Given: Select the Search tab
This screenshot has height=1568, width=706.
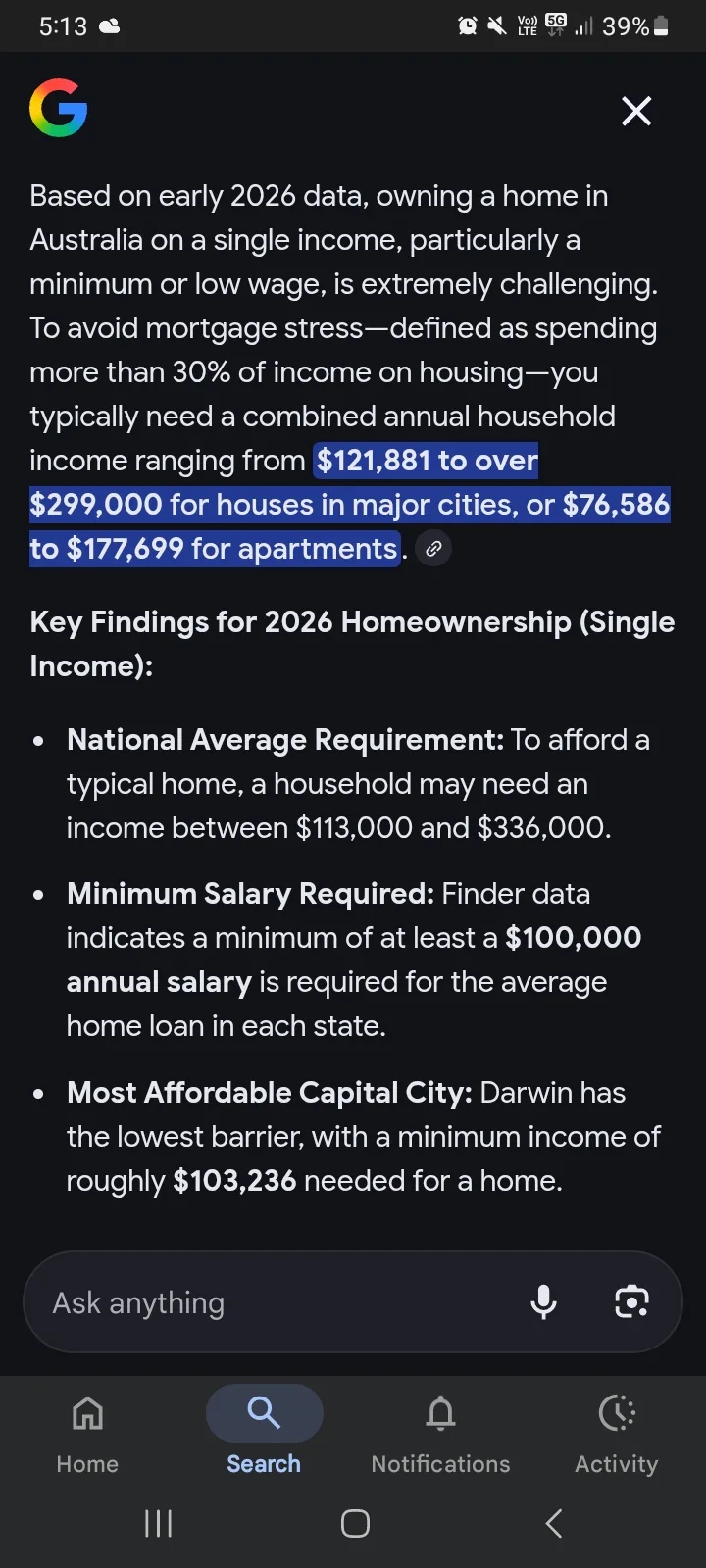Looking at the screenshot, I should click(264, 1434).
